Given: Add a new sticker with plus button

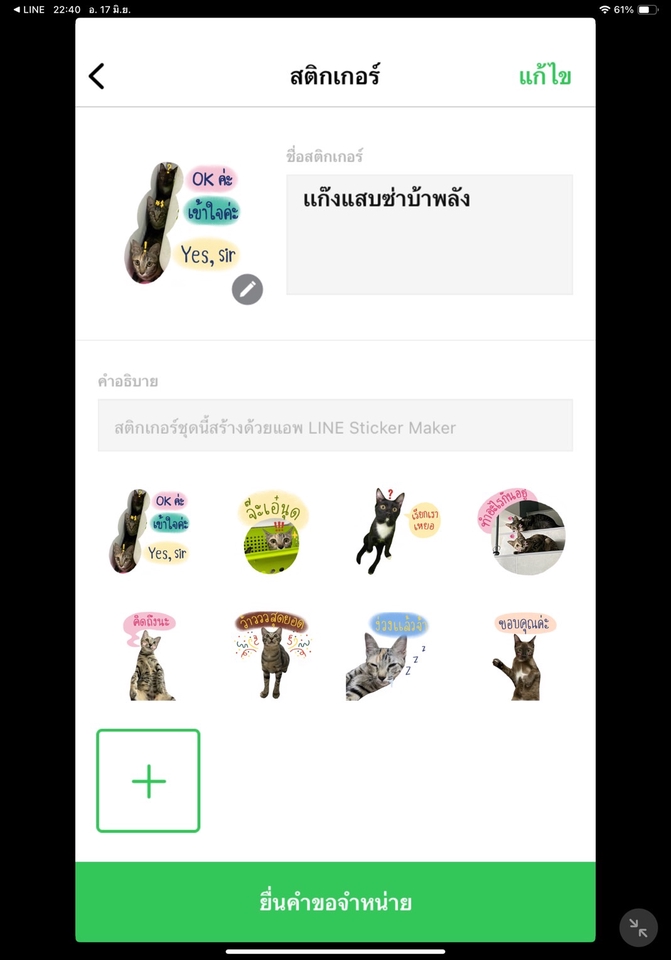Looking at the screenshot, I should click(148, 781).
